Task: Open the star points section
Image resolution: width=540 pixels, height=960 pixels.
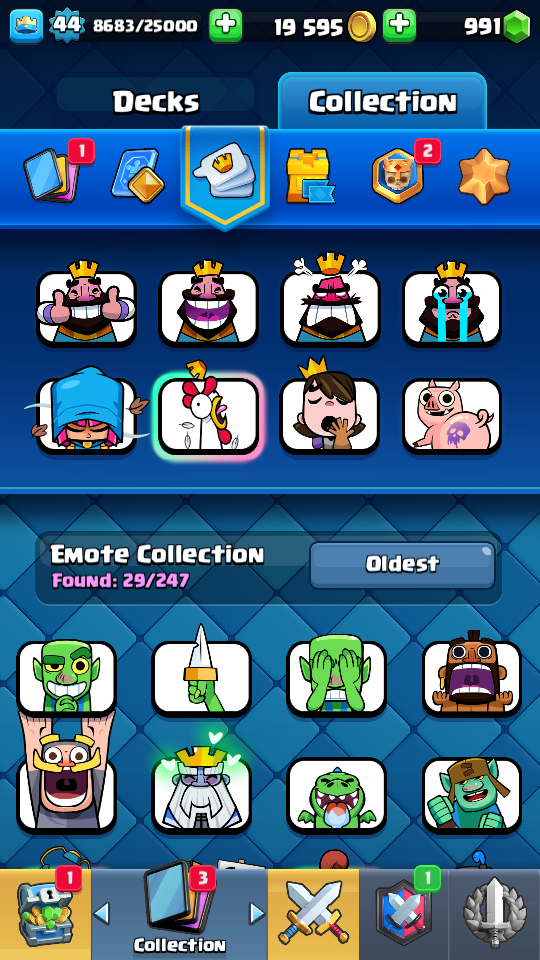Action: (484, 176)
